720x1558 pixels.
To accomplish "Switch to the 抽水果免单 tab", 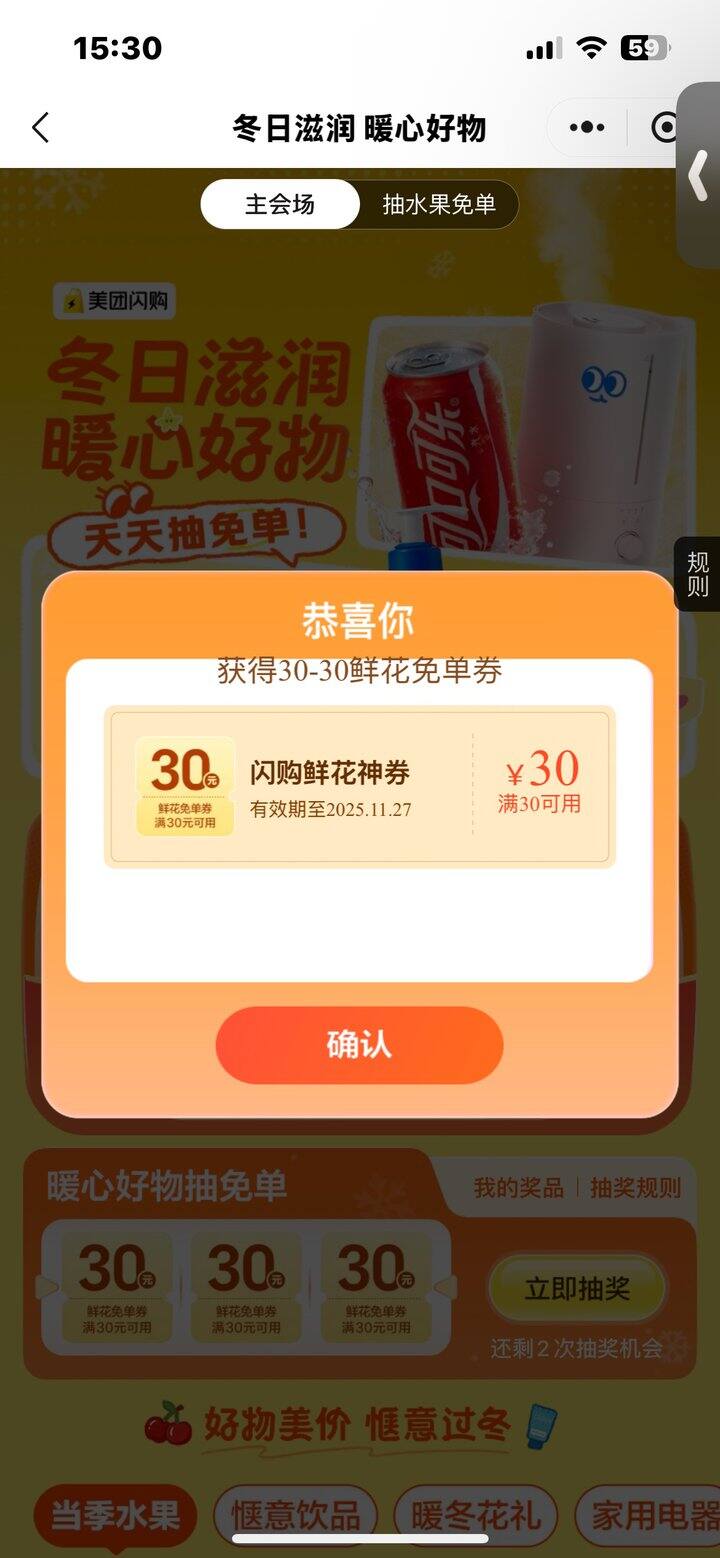I will click(x=439, y=205).
